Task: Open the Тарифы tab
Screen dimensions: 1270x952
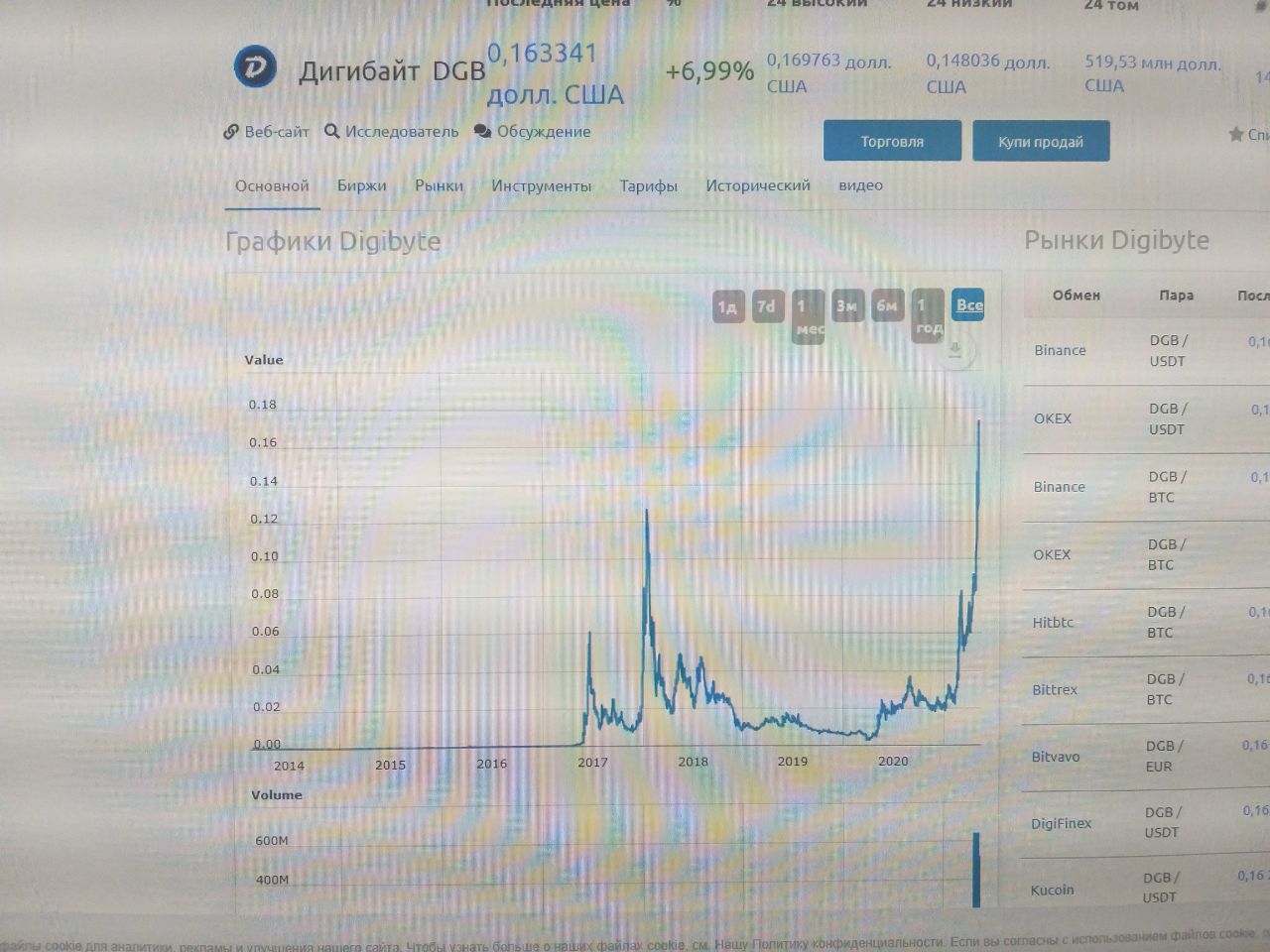Action: (x=648, y=185)
